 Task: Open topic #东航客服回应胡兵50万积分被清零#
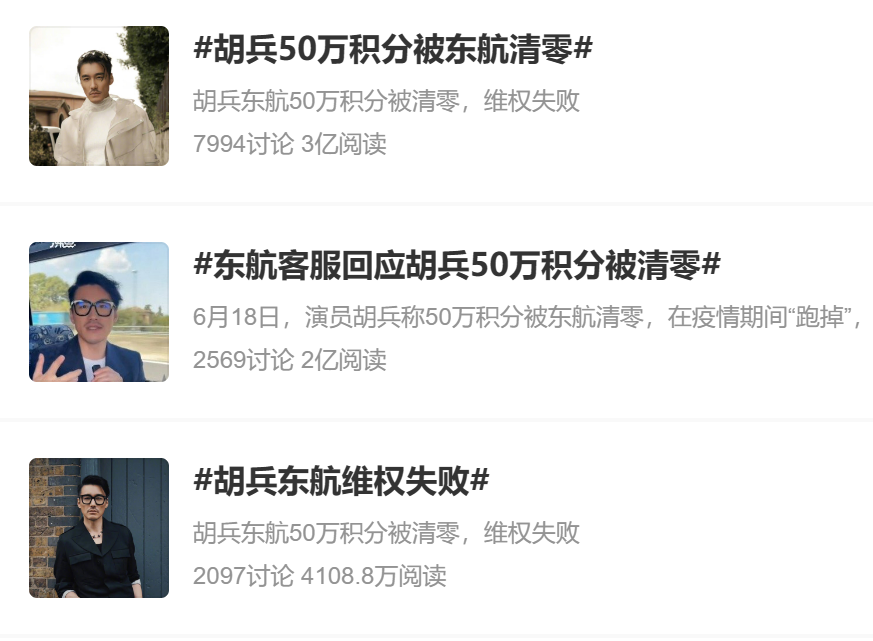457,265
